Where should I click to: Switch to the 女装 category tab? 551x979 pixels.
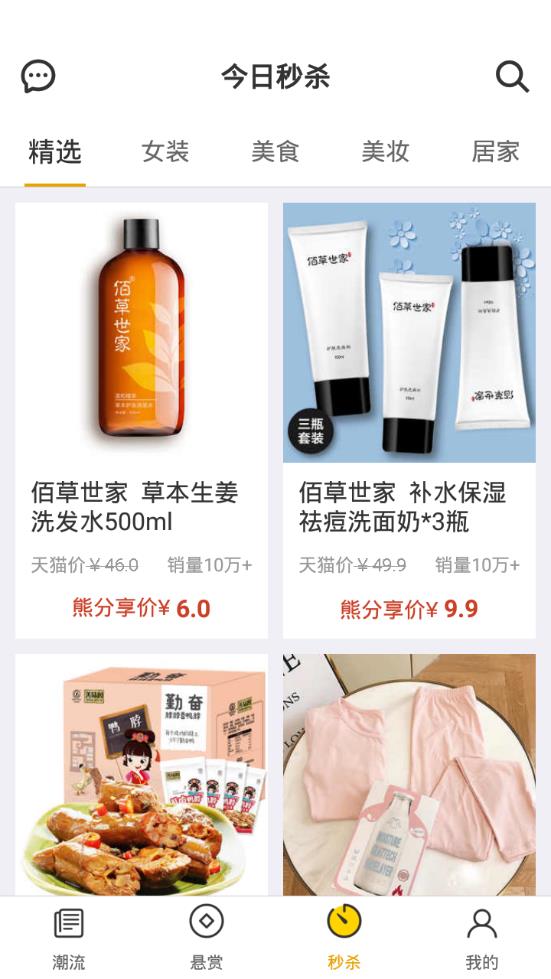pyautogui.click(x=165, y=152)
